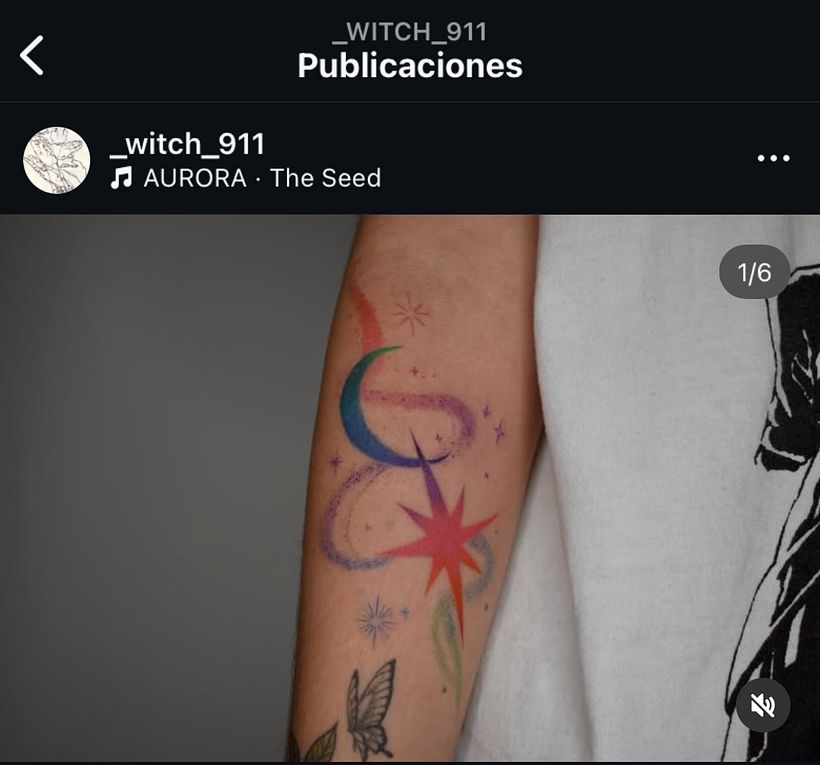
Task: Open _witch_911 profile picture
Action: click(57, 160)
